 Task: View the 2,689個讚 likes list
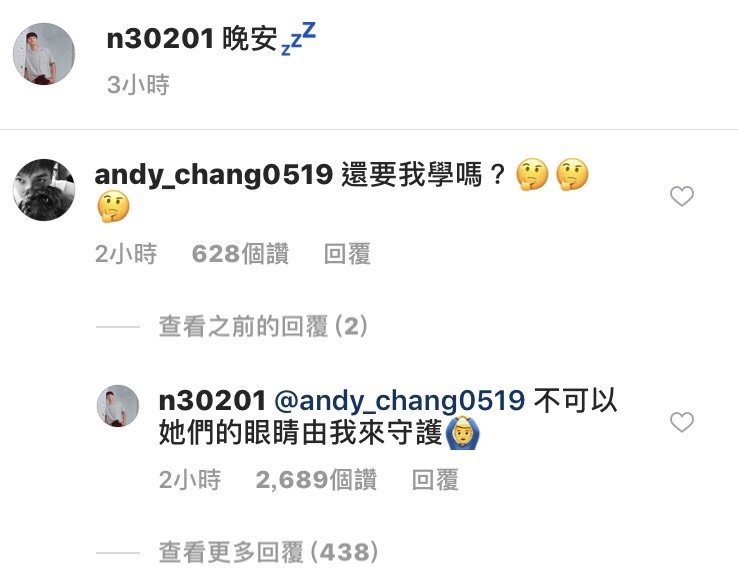click(316, 481)
